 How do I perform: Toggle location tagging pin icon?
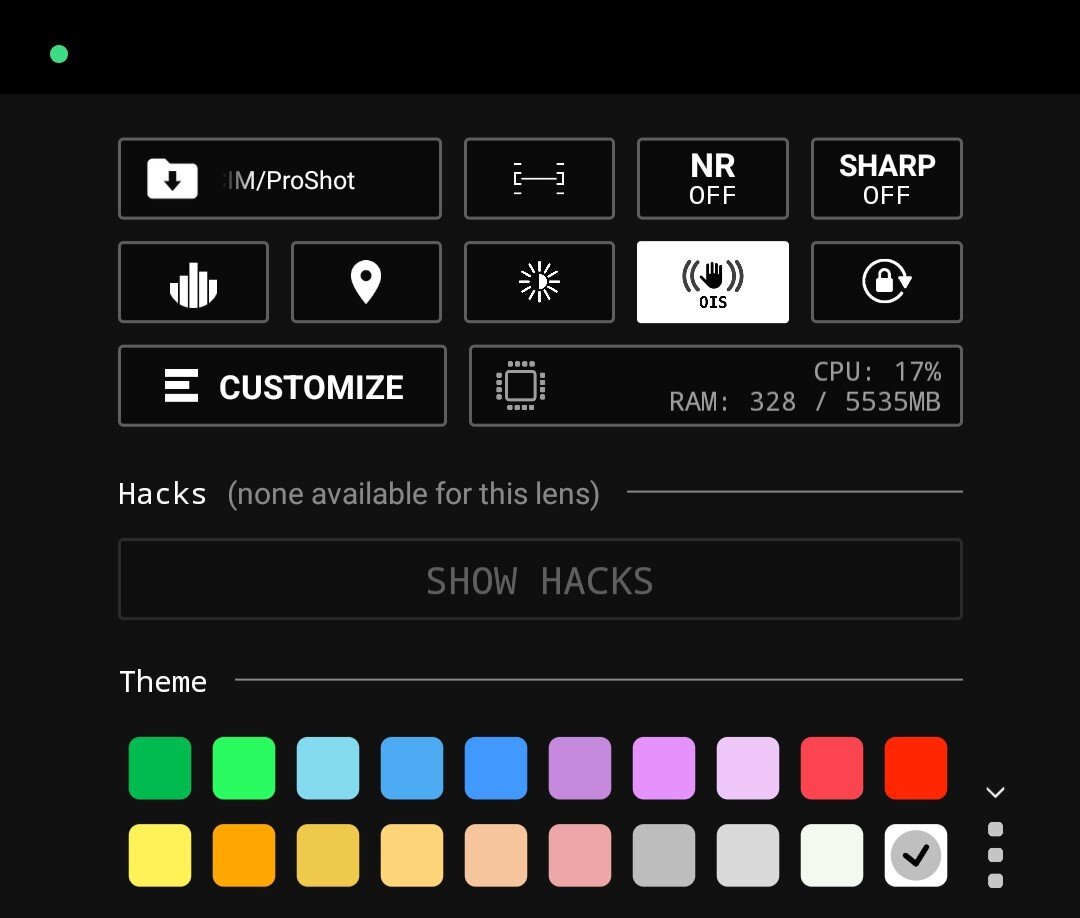[x=366, y=282]
